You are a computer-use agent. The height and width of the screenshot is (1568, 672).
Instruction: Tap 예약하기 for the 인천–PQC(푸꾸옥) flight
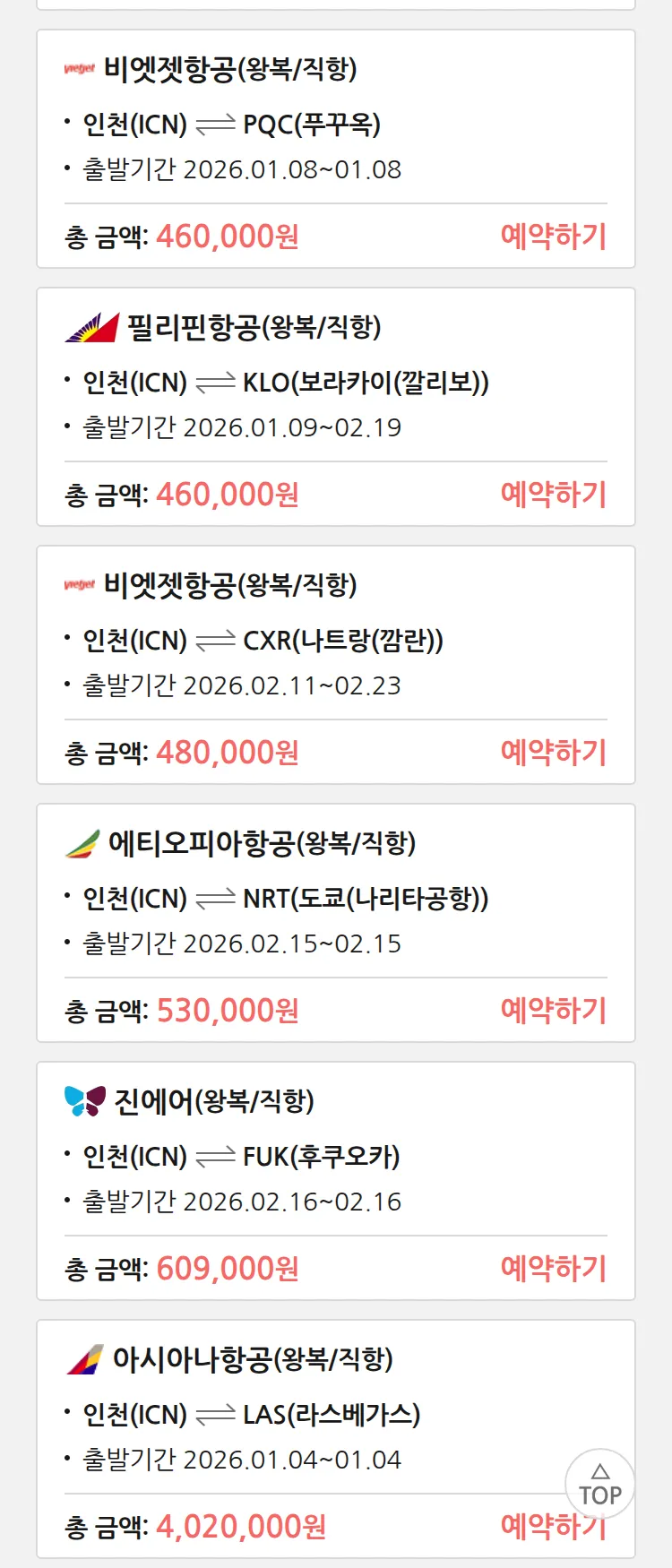coord(553,237)
